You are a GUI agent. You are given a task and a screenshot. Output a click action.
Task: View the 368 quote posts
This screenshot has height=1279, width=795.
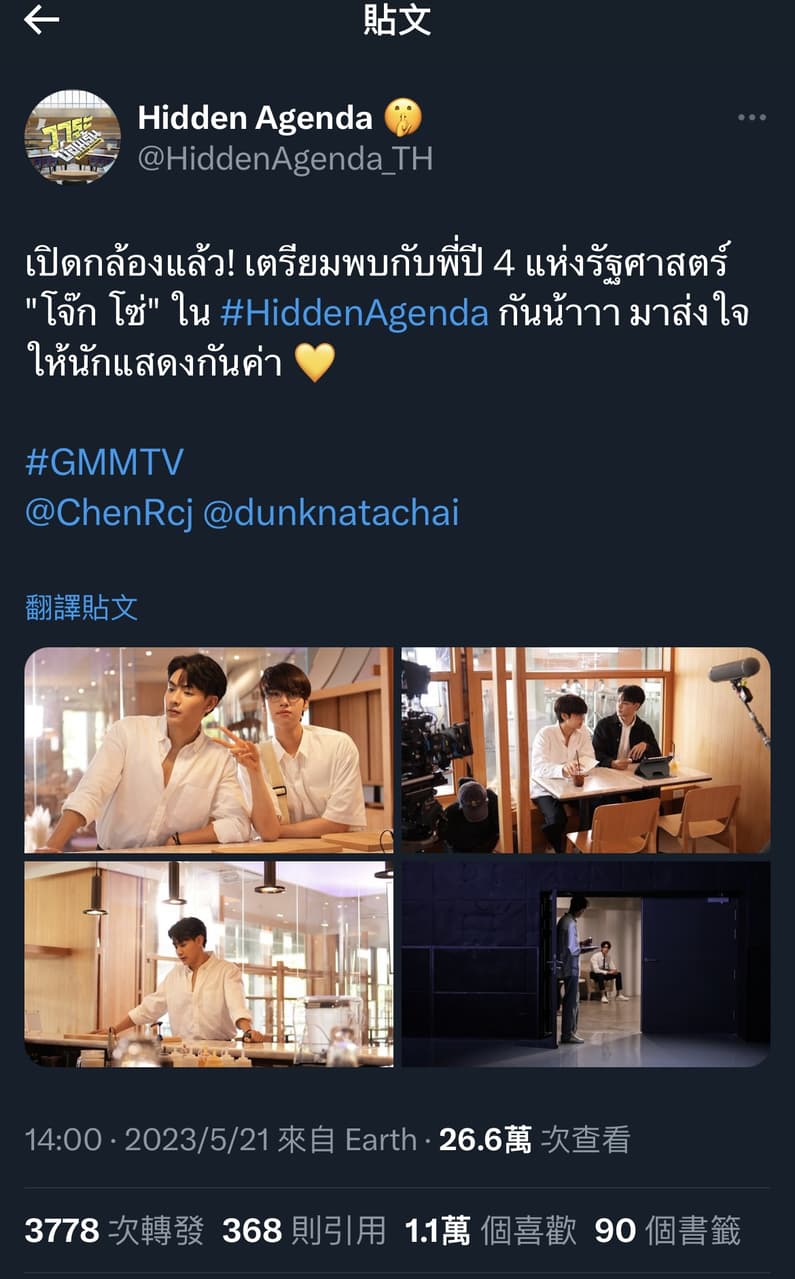(303, 1231)
